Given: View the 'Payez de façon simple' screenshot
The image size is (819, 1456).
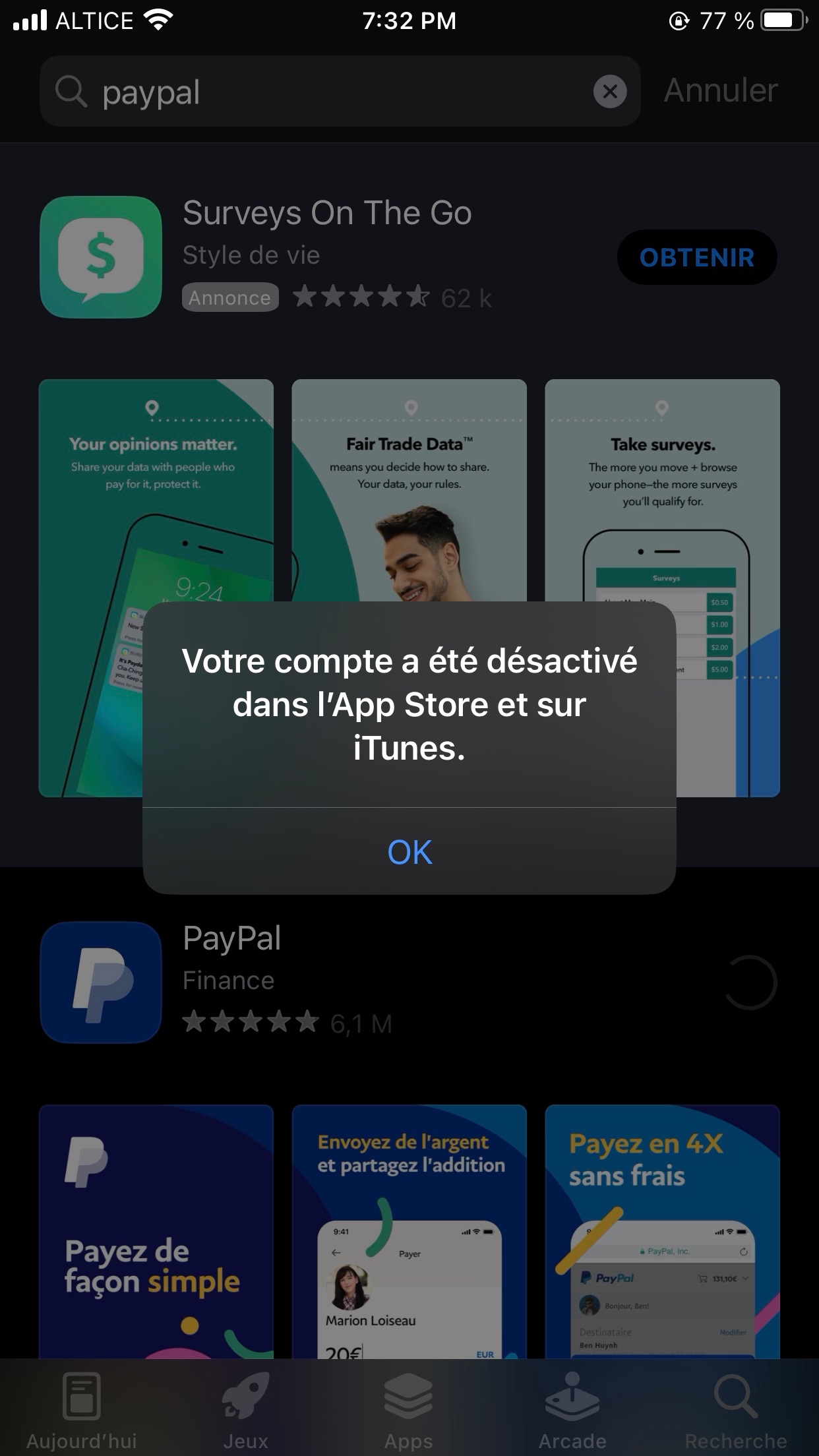Looking at the screenshot, I should click(x=156, y=1230).
